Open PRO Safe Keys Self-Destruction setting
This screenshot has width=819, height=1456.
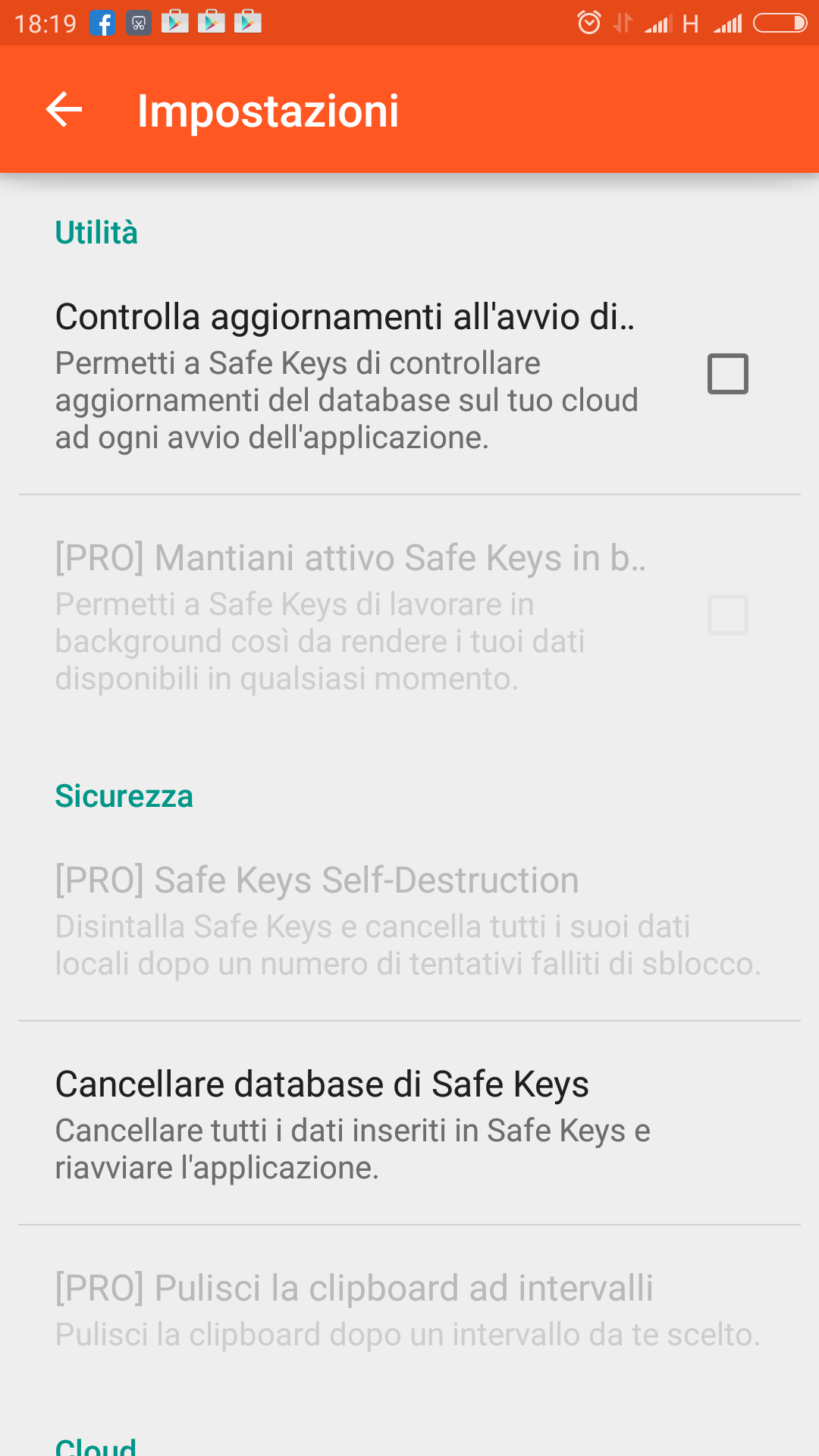click(409, 920)
